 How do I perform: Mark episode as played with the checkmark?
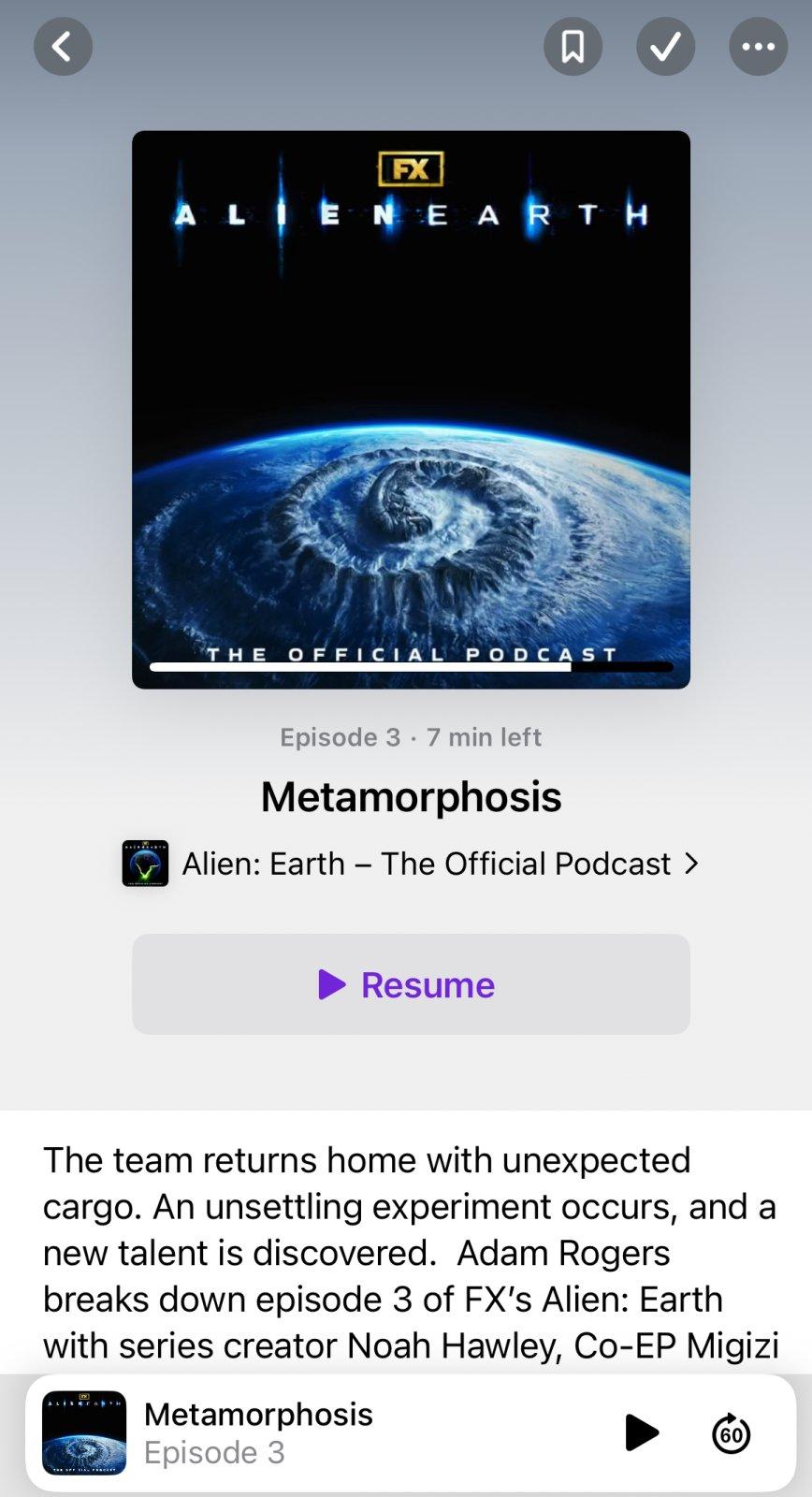(x=665, y=46)
